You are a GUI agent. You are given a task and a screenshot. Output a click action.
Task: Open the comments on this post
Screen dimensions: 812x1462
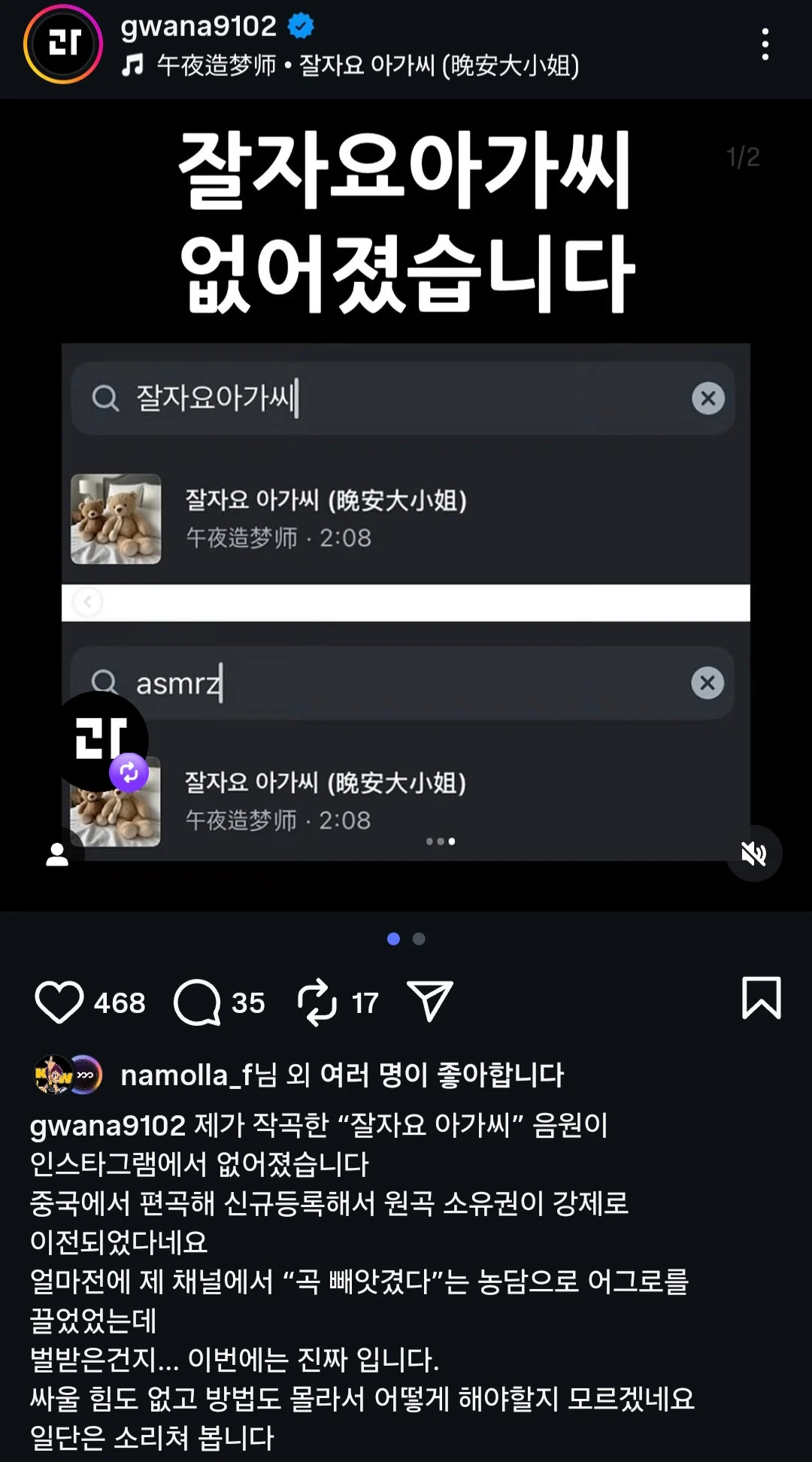(x=197, y=1002)
